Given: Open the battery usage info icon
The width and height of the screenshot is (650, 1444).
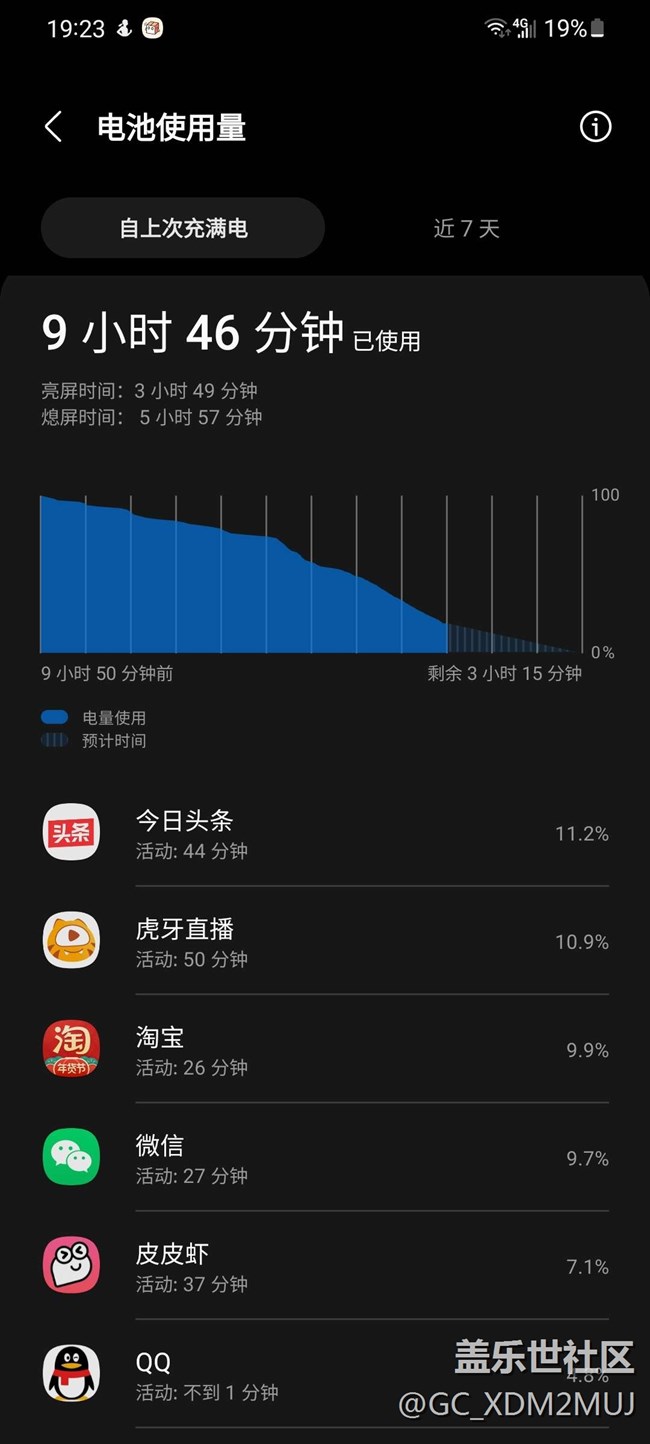Looking at the screenshot, I should pos(595,127).
